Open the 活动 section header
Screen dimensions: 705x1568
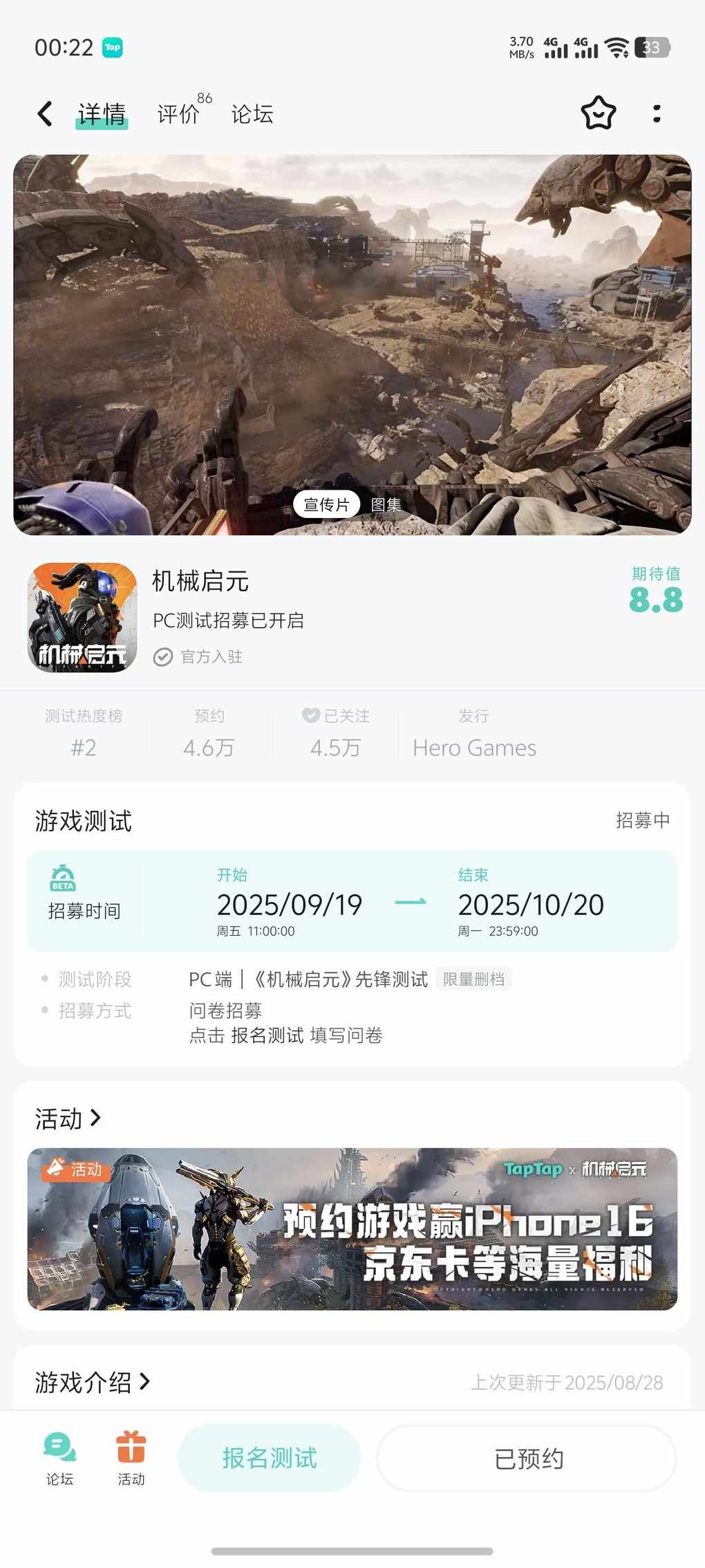tap(68, 1118)
